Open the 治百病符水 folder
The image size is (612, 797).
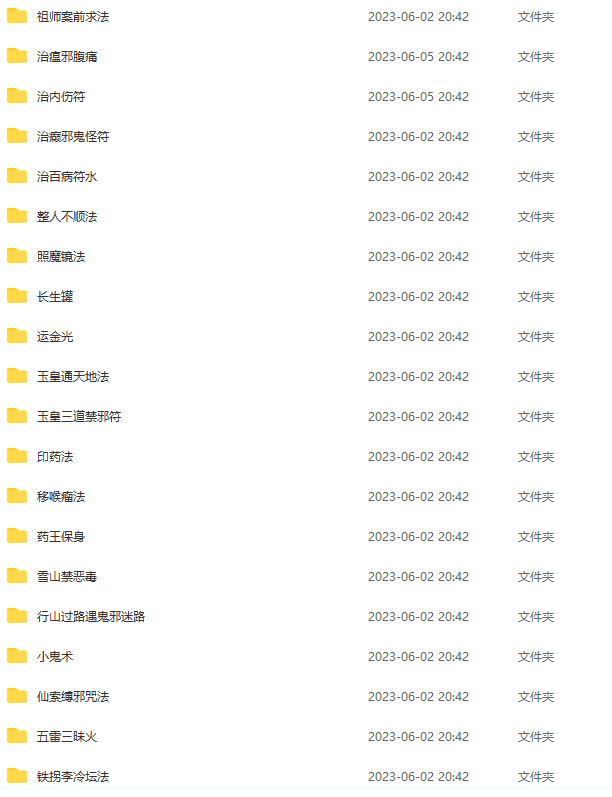click(67, 177)
